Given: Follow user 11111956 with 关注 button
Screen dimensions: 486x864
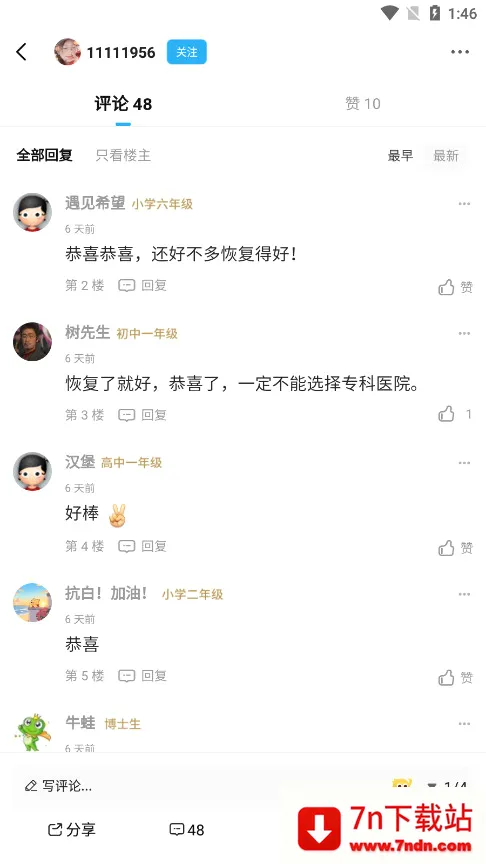Looking at the screenshot, I should pyautogui.click(x=187, y=52).
